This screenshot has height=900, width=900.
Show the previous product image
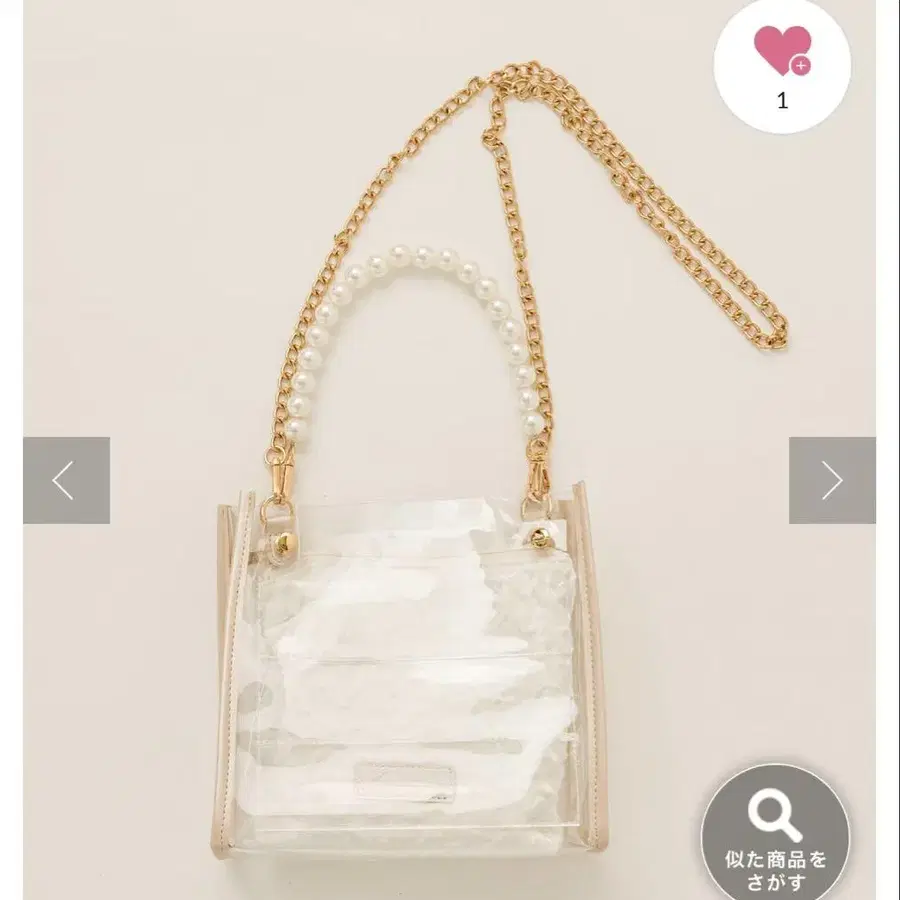pyautogui.click(x=67, y=480)
